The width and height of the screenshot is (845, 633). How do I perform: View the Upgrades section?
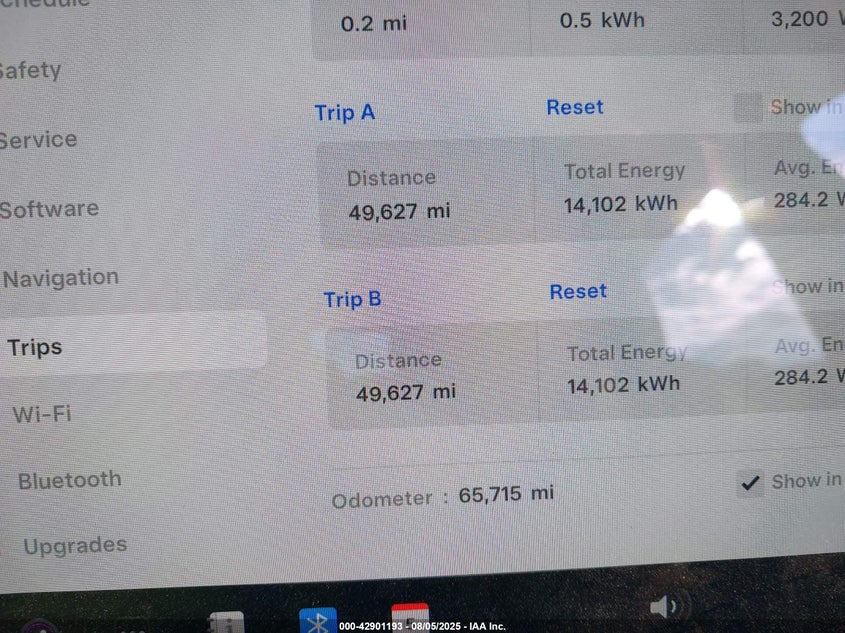75,546
